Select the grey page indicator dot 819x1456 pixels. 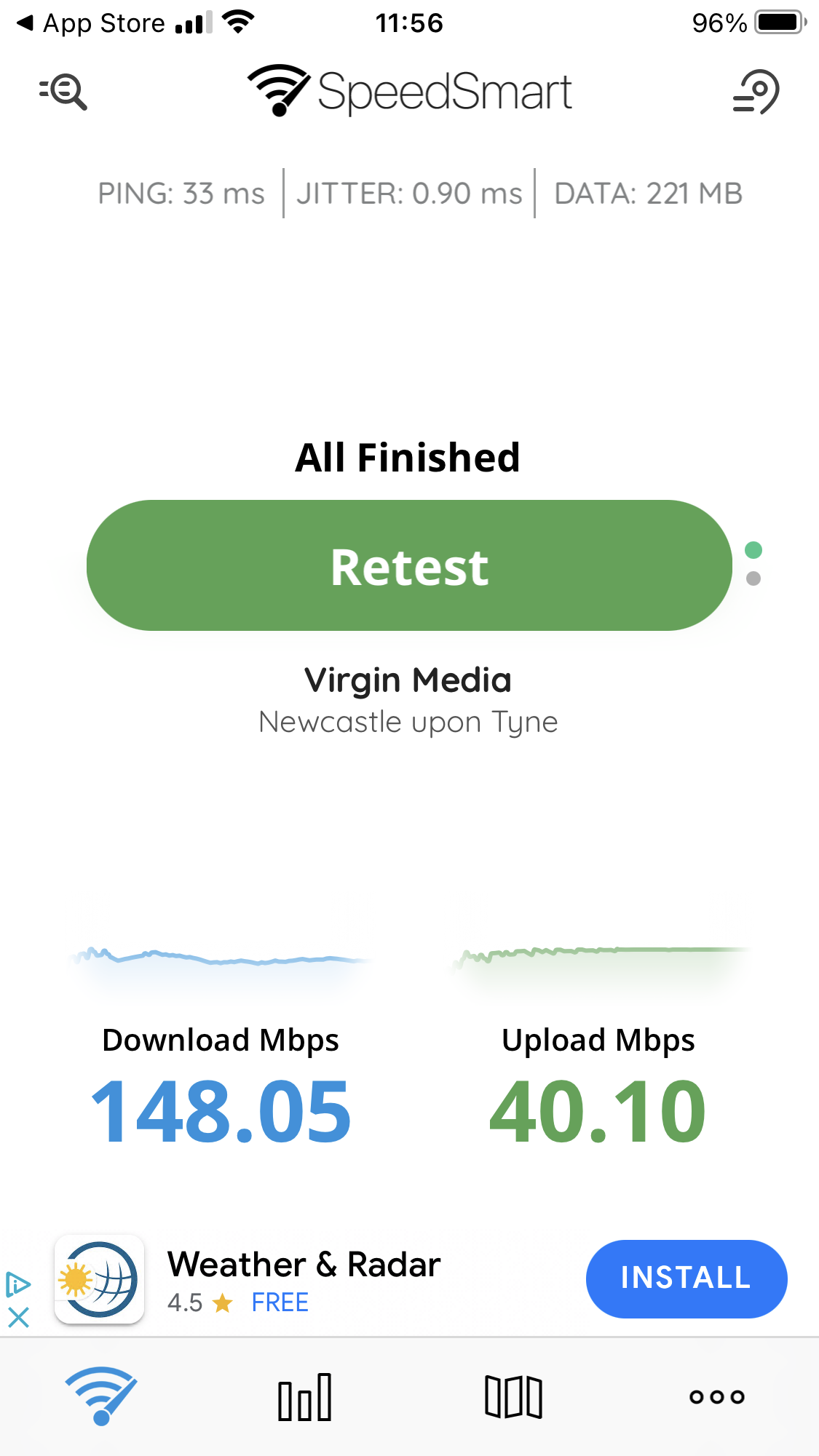click(x=753, y=578)
